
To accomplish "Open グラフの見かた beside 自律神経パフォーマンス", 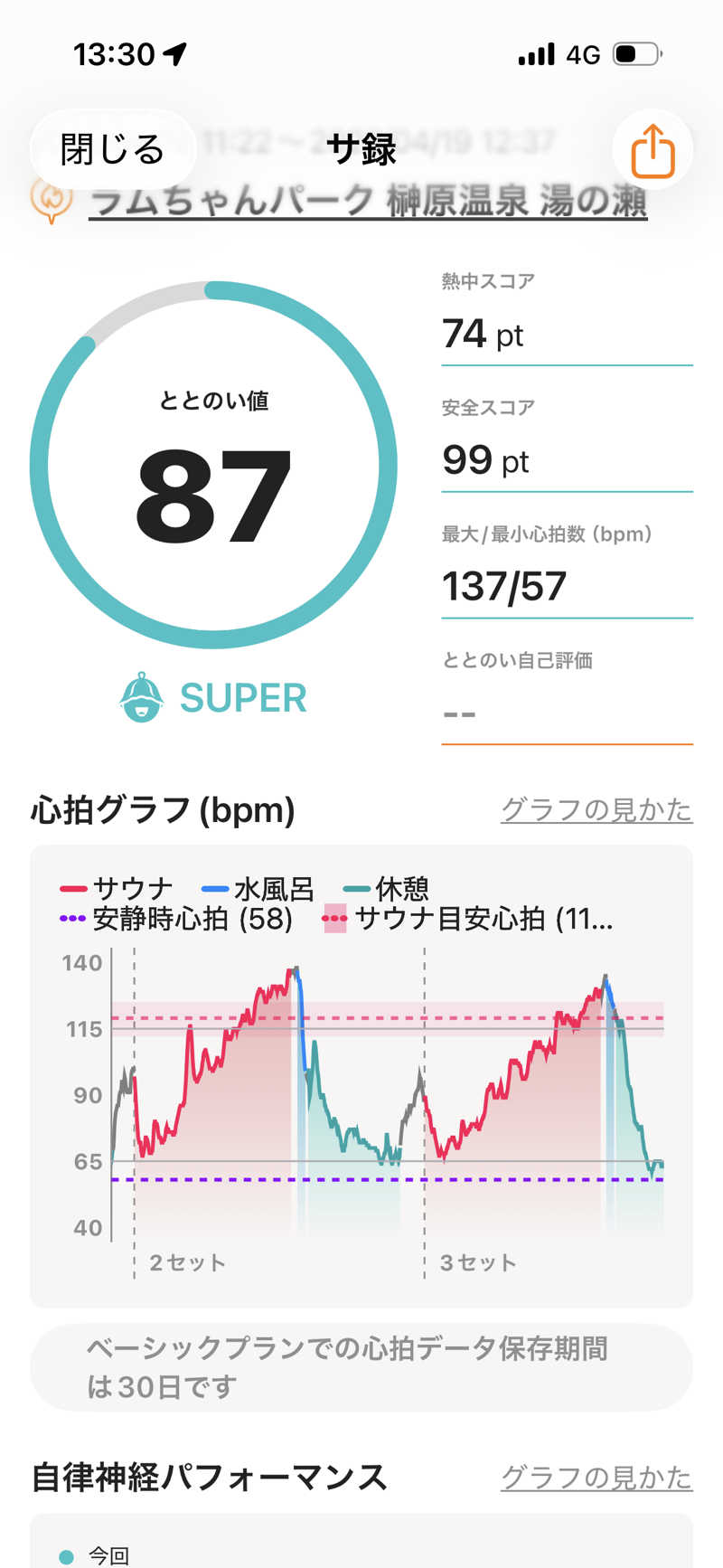I will (x=596, y=1477).
